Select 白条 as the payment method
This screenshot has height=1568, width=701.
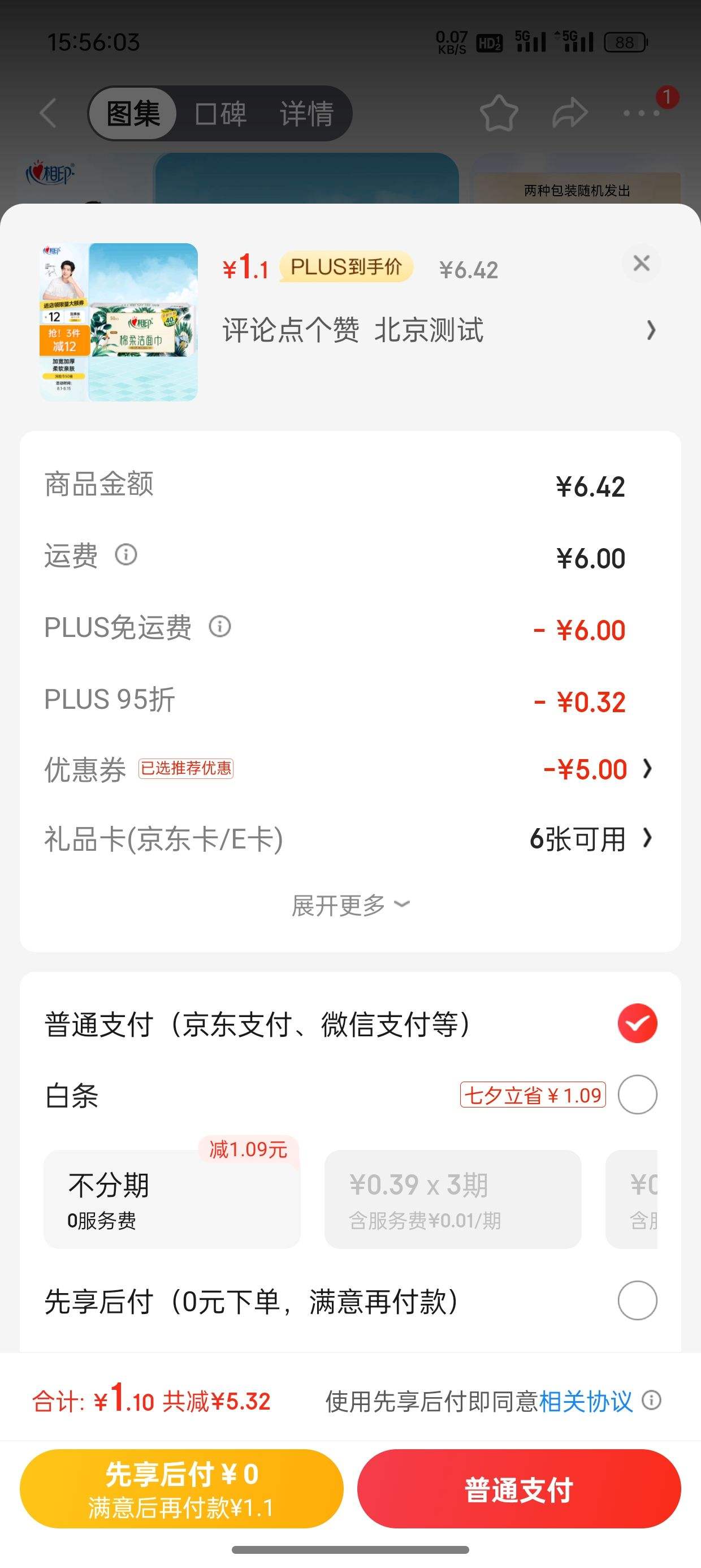coord(637,1095)
